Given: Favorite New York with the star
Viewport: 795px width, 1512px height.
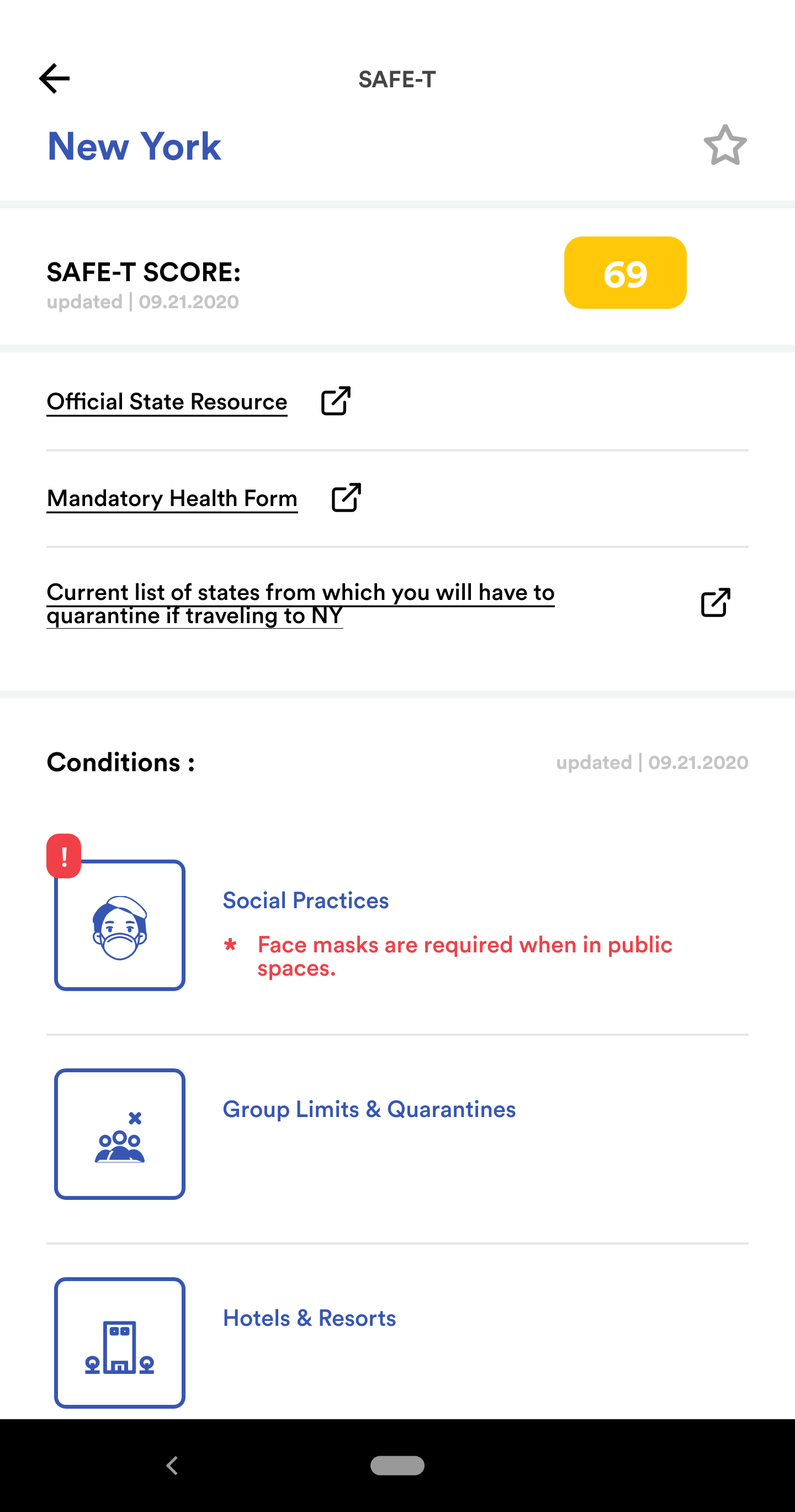Looking at the screenshot, I should click(724, 146).
